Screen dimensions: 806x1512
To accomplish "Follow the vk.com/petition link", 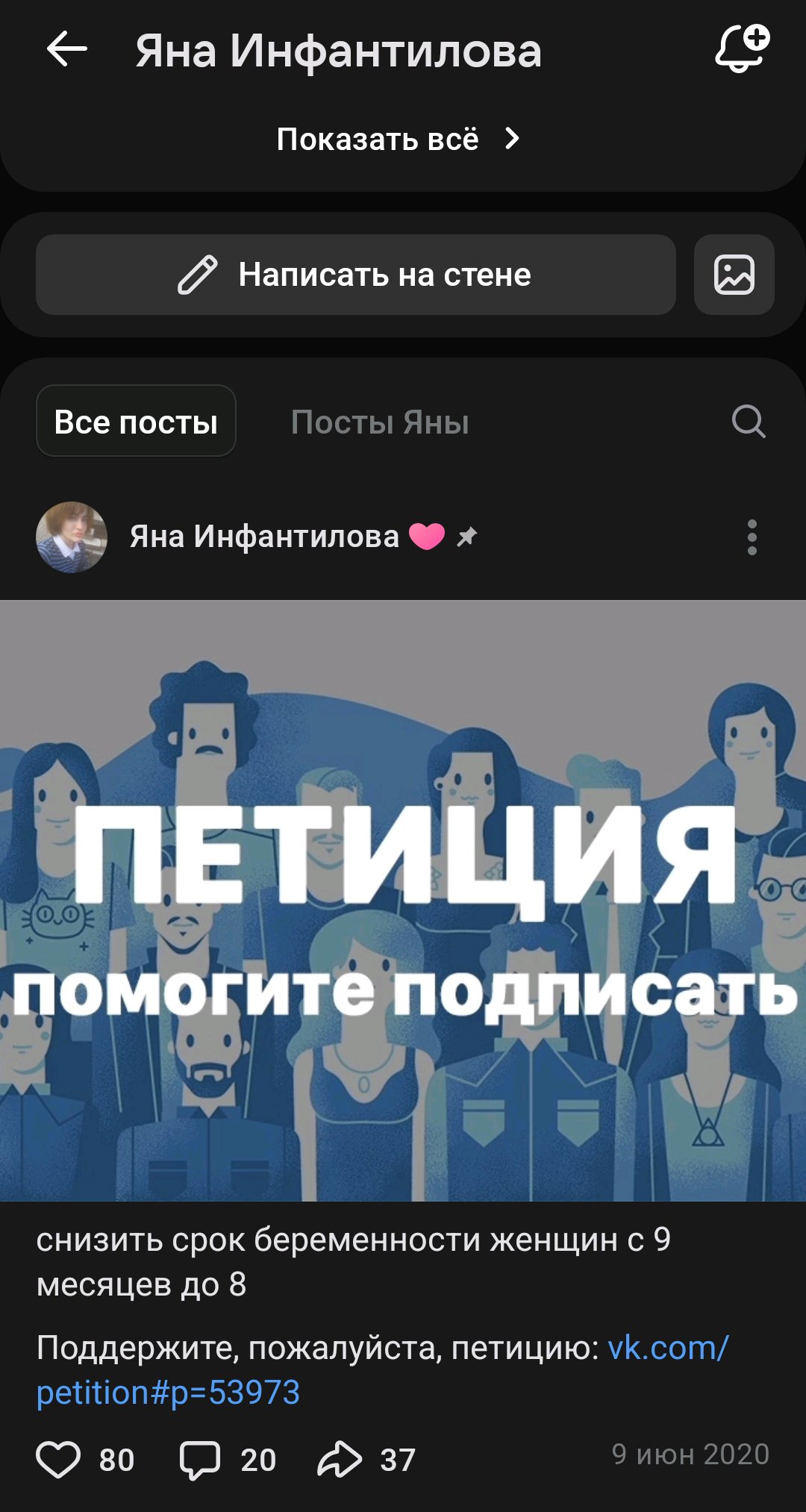I will [x=383, y=1370].
